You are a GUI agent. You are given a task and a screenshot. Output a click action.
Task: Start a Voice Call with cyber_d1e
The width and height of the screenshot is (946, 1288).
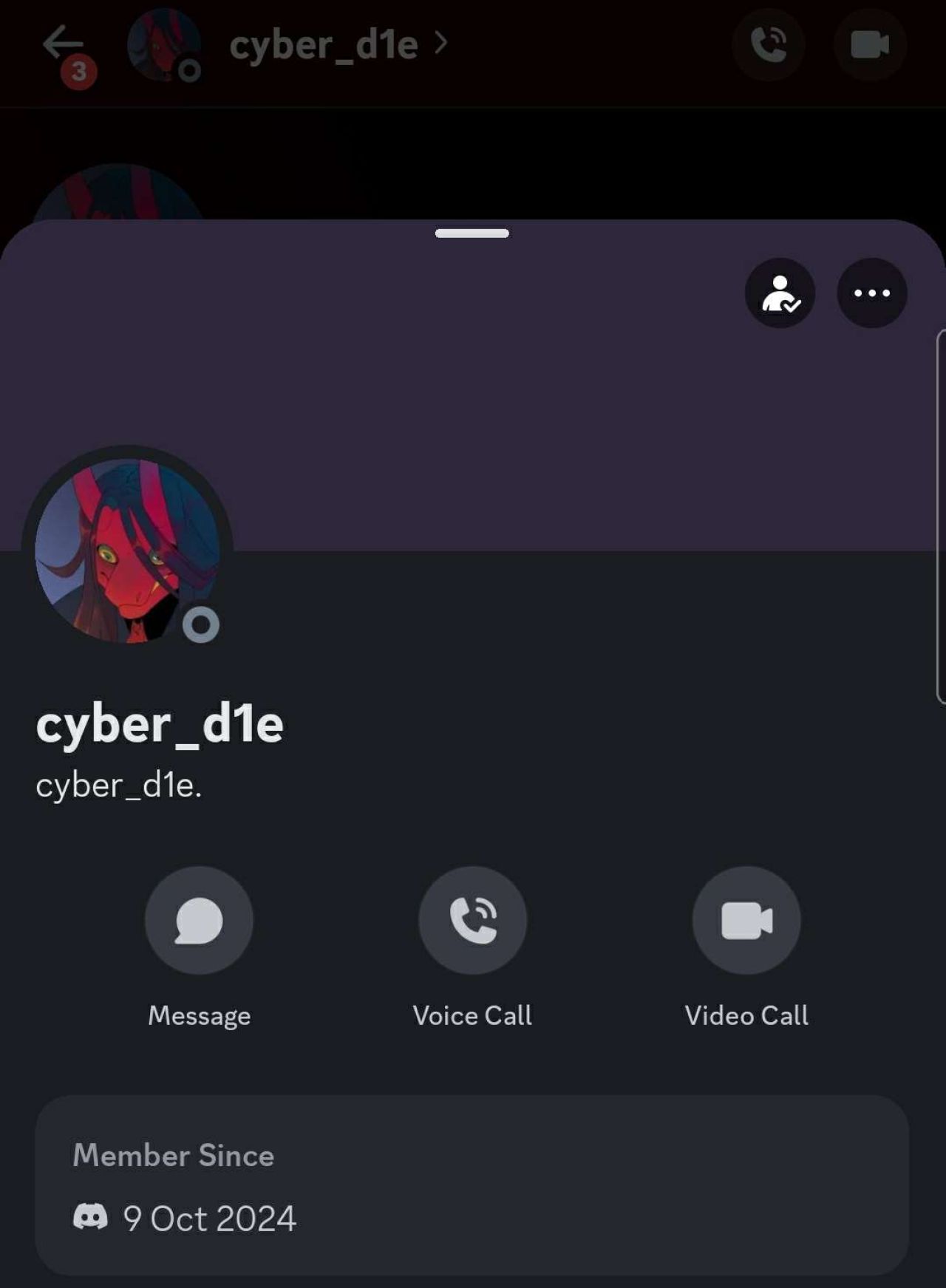click(x=473, y=920)
